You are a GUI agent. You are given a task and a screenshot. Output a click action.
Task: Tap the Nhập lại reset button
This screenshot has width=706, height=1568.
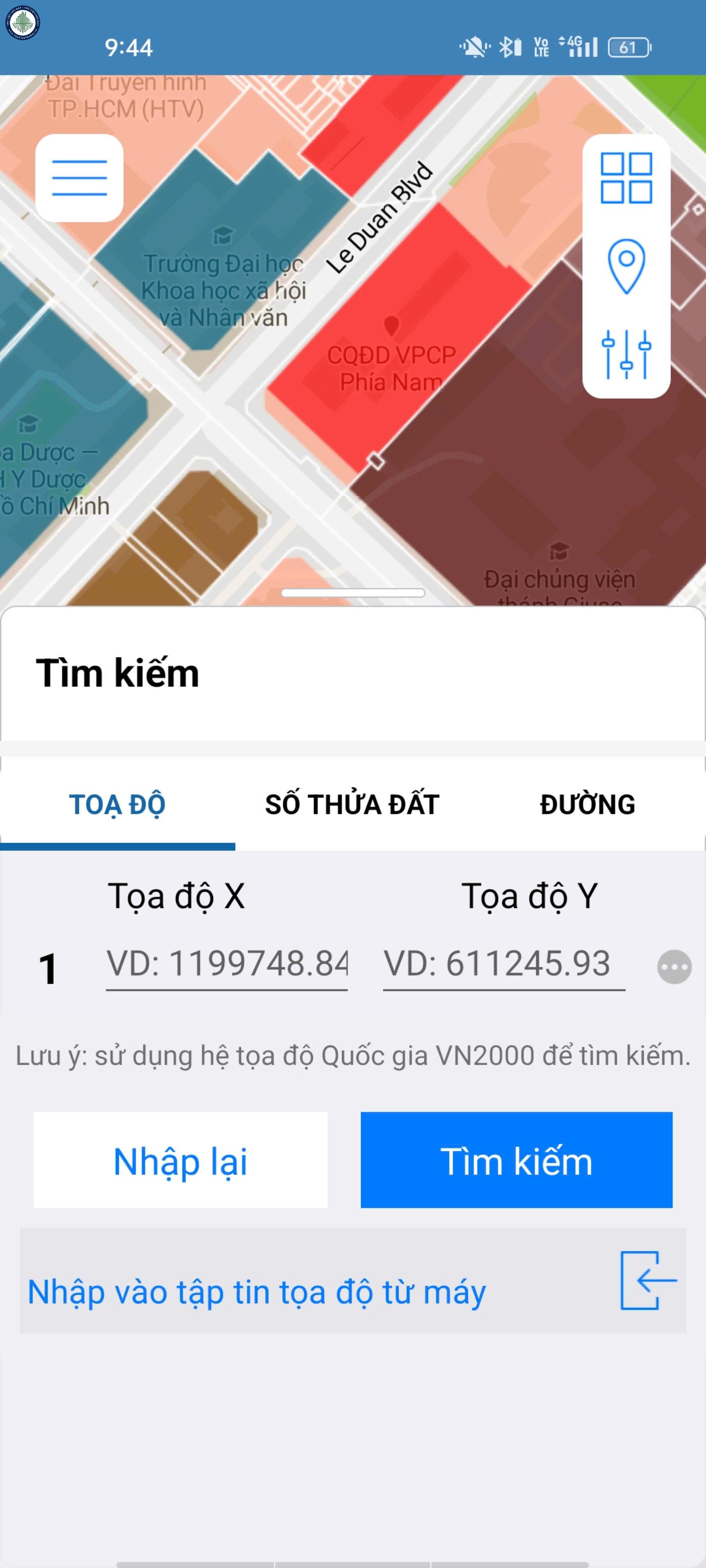click(181, 1160)
